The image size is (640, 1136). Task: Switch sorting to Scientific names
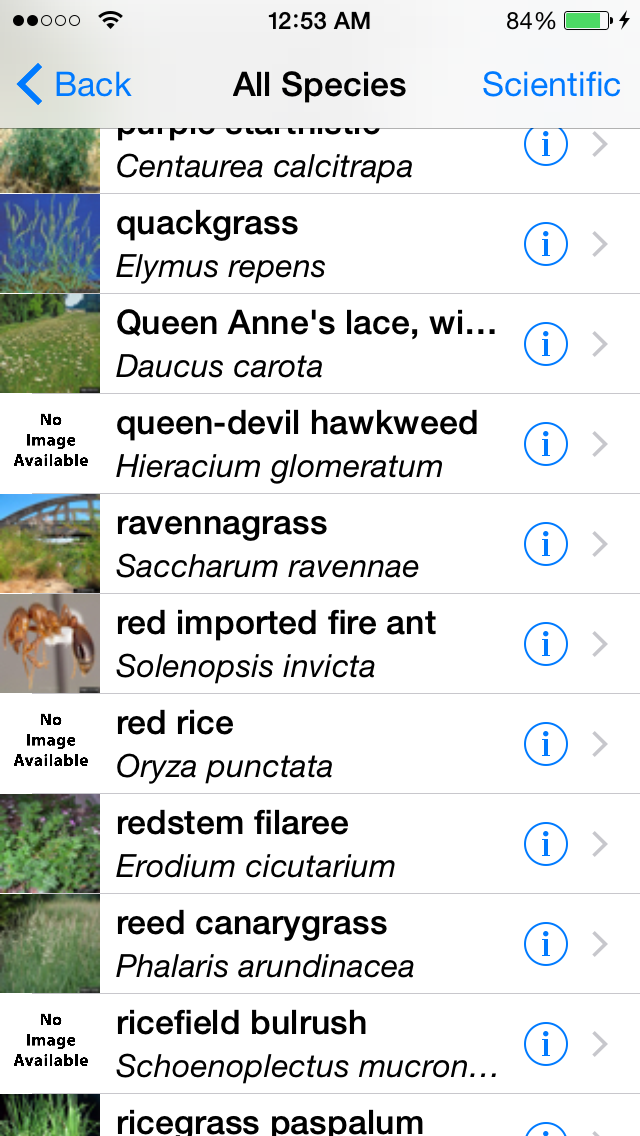tap(551, 85)
